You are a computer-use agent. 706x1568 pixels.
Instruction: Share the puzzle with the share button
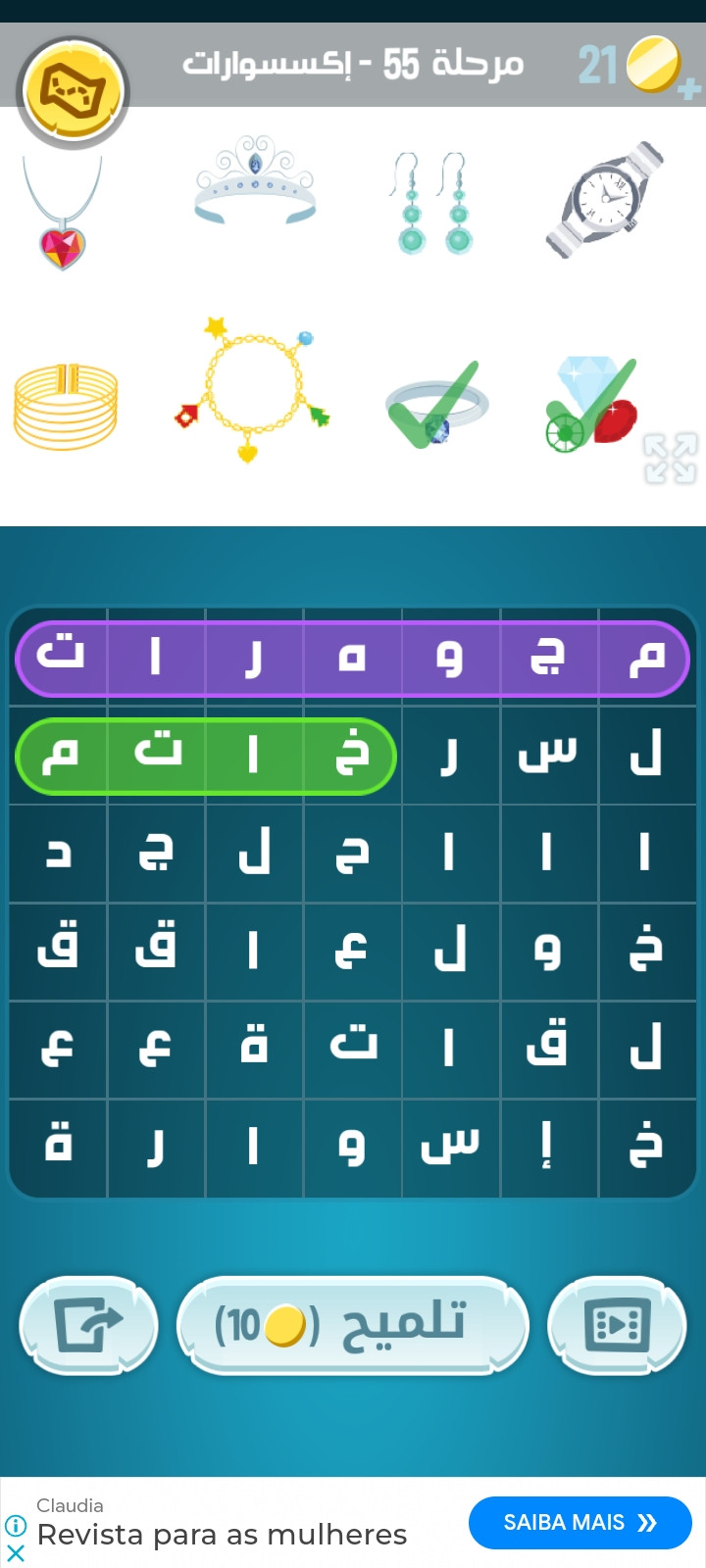click(x=88, y=1325)
